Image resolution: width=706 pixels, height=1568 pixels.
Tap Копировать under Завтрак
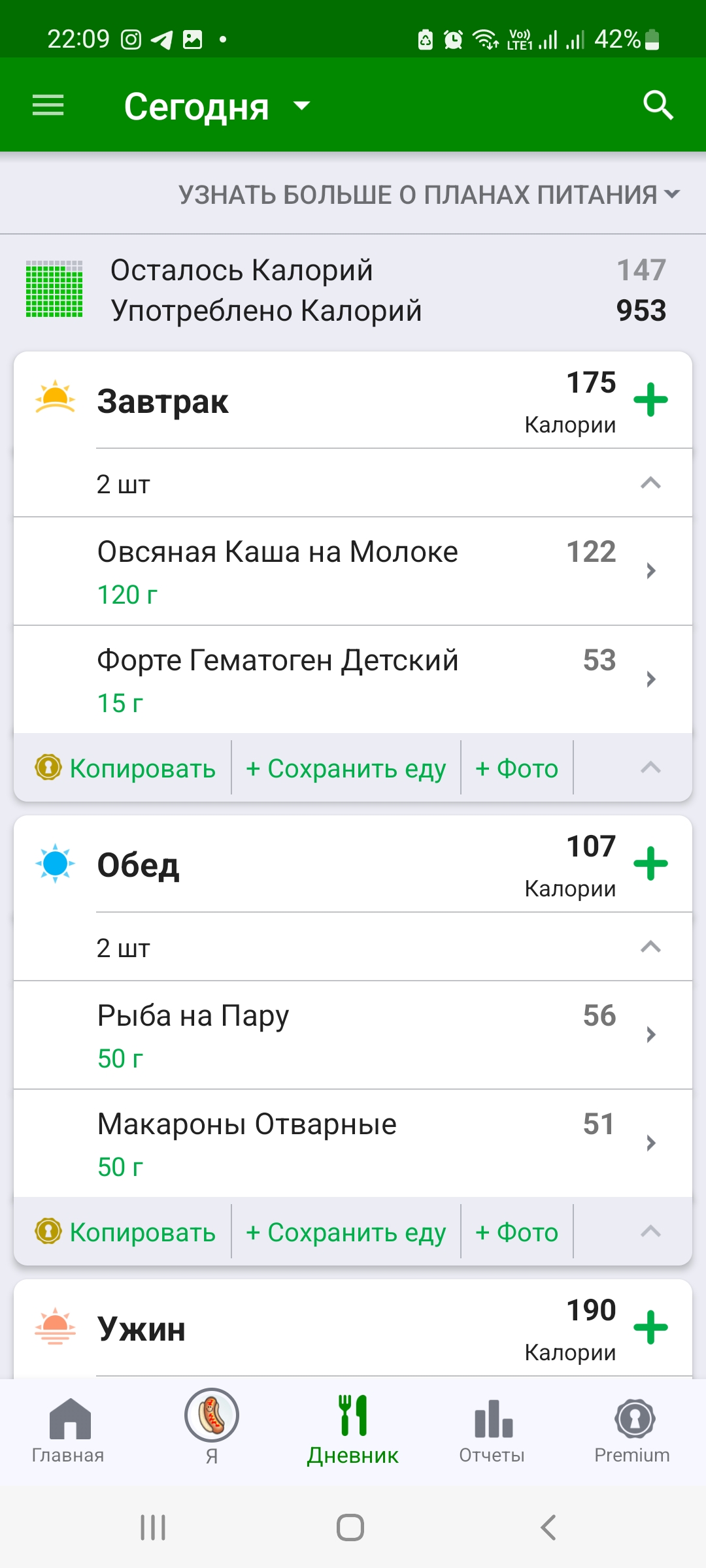click(x=126, y=768)
